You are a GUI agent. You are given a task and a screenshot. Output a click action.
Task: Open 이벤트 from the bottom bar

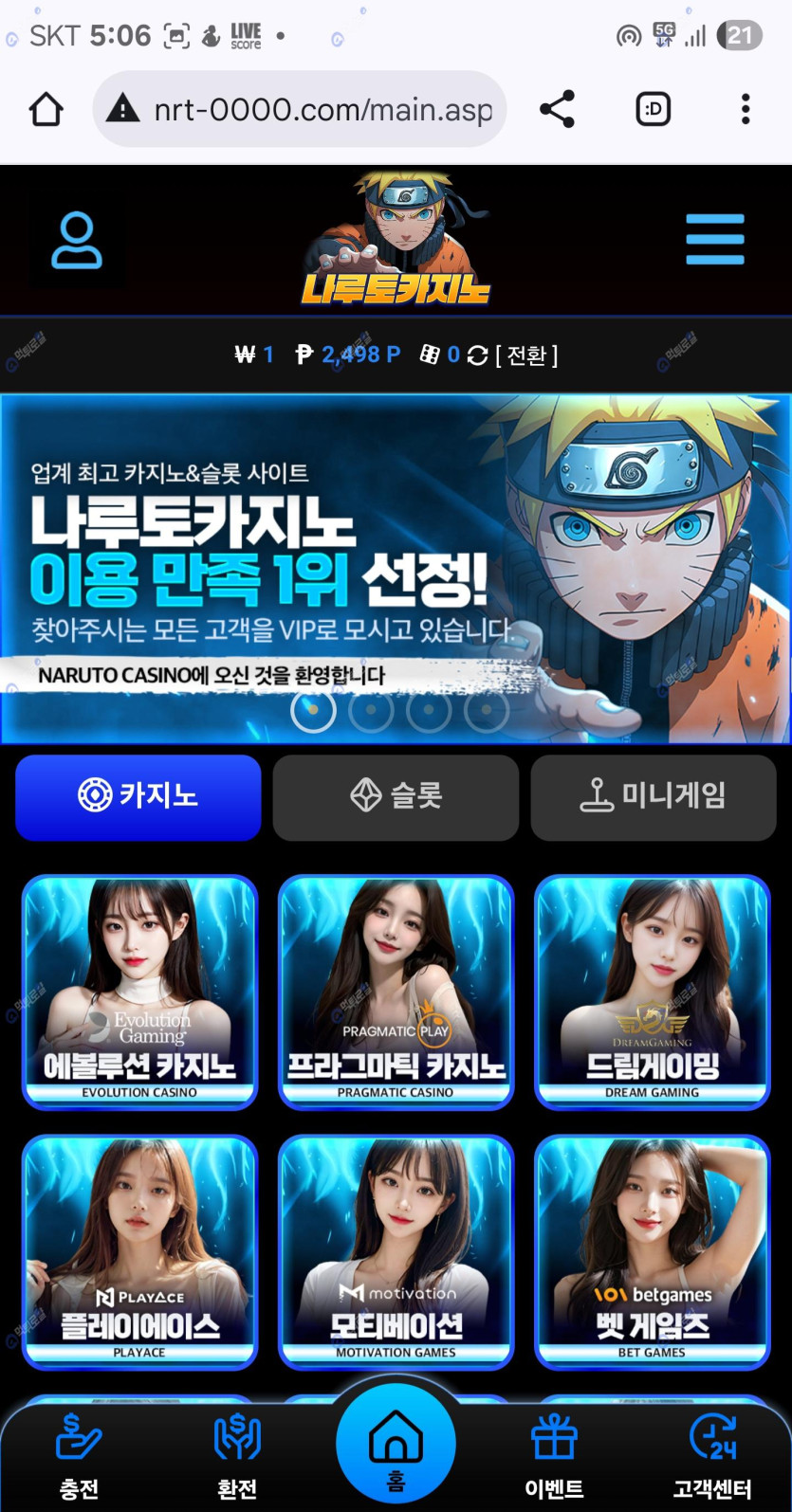(x=554, y=1457)
